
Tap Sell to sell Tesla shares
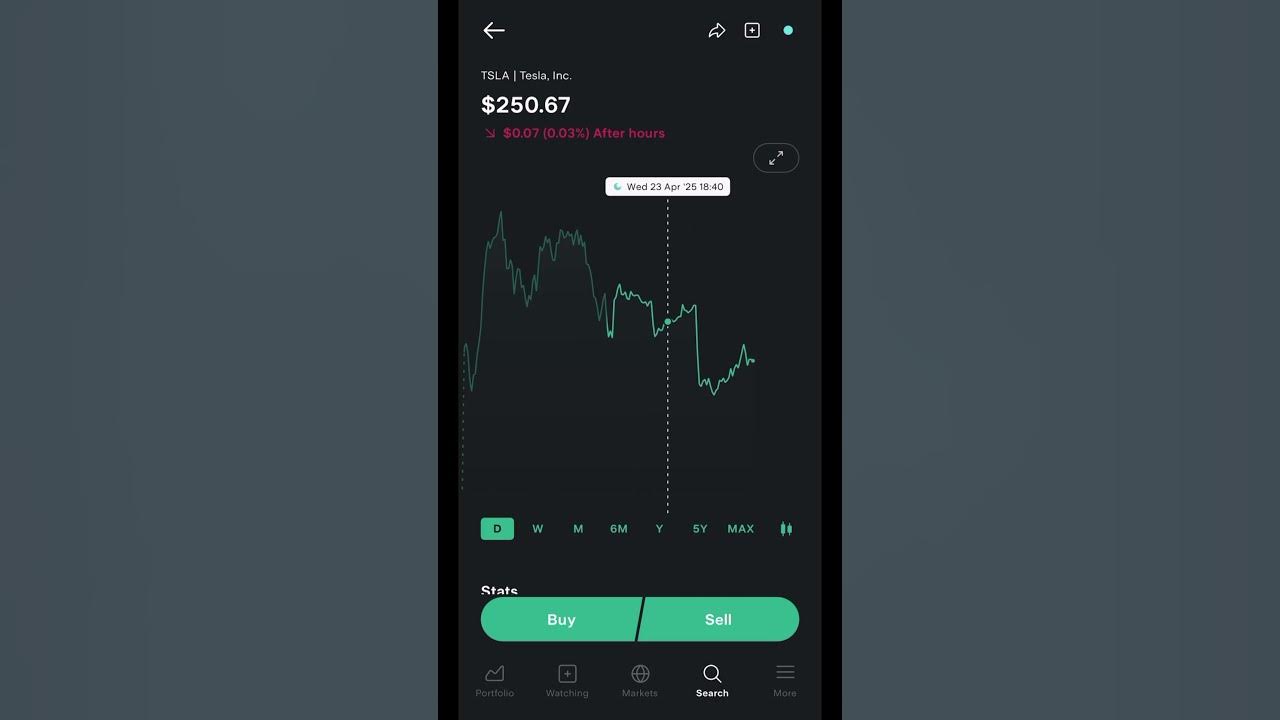(x=718, y=620)
